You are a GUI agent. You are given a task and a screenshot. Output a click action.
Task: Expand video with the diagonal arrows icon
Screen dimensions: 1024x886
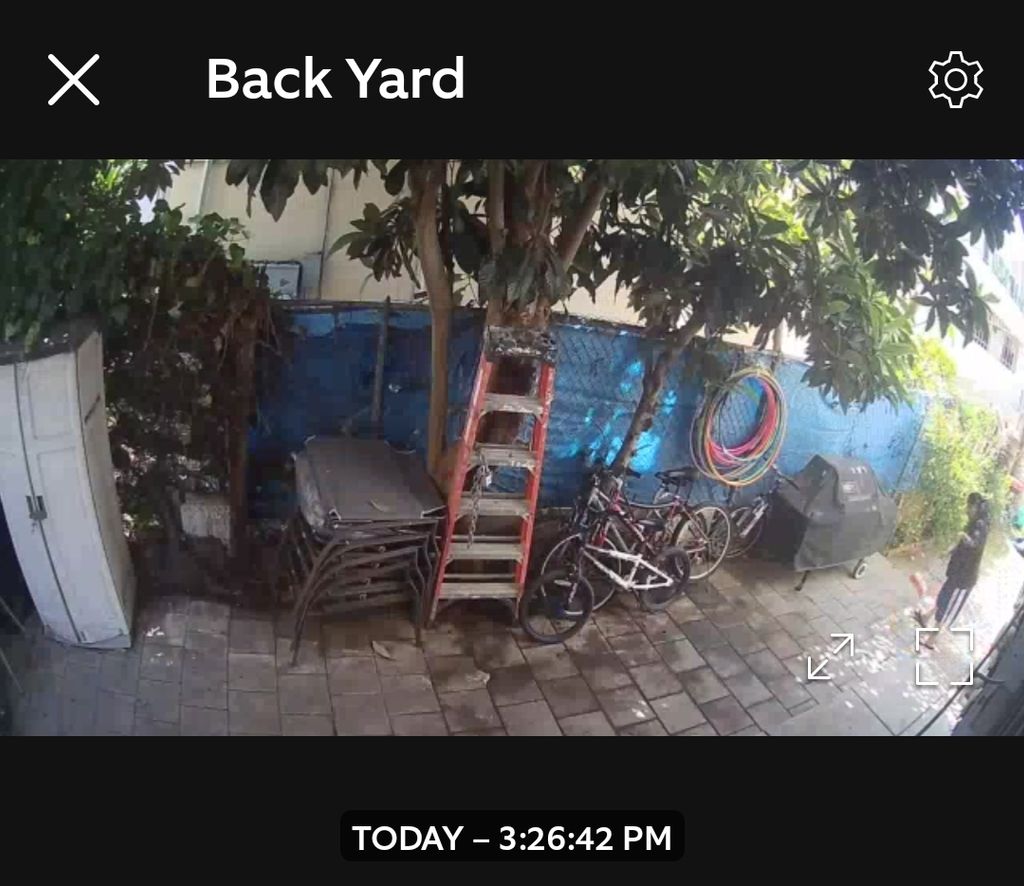(831, 657)
